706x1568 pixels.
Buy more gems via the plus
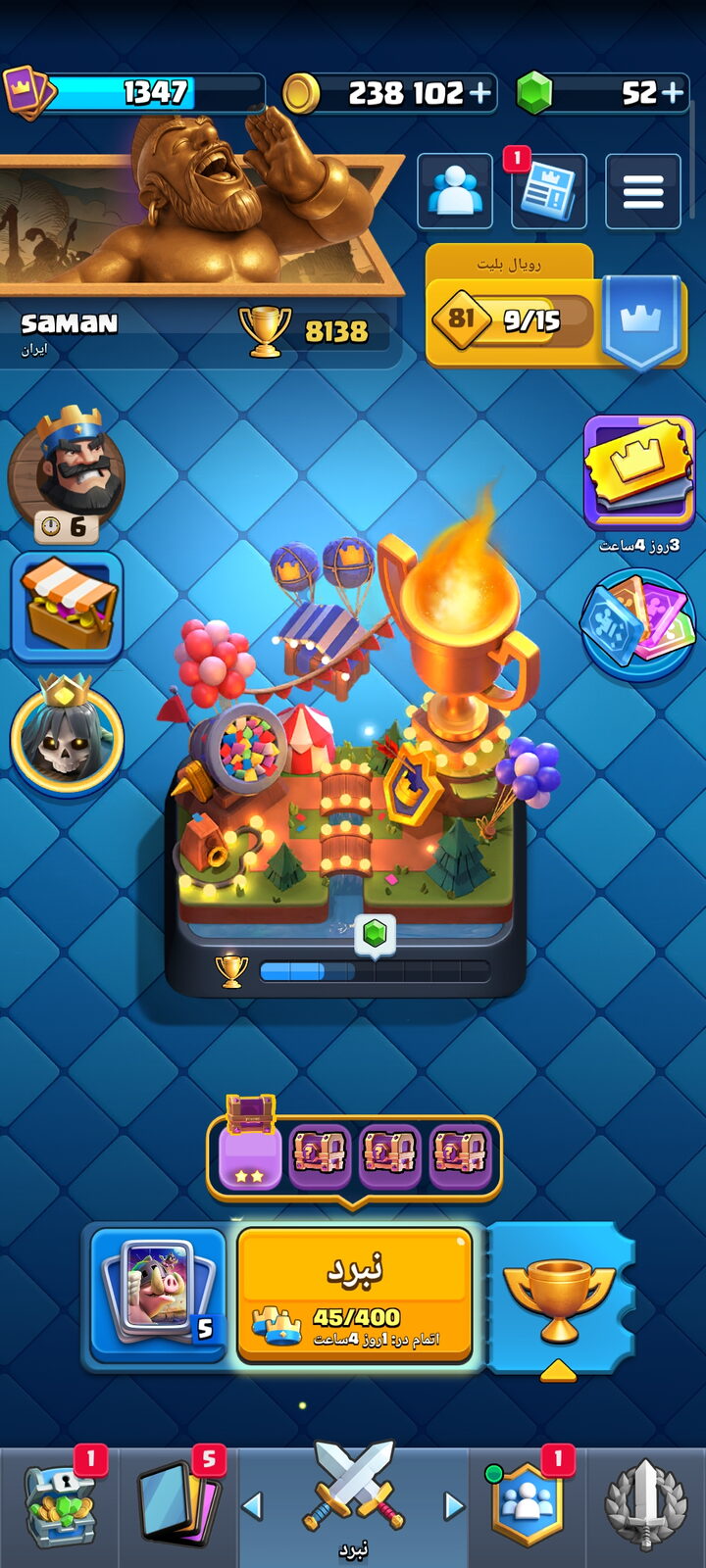pyautogui.click(x=673, y=93)
